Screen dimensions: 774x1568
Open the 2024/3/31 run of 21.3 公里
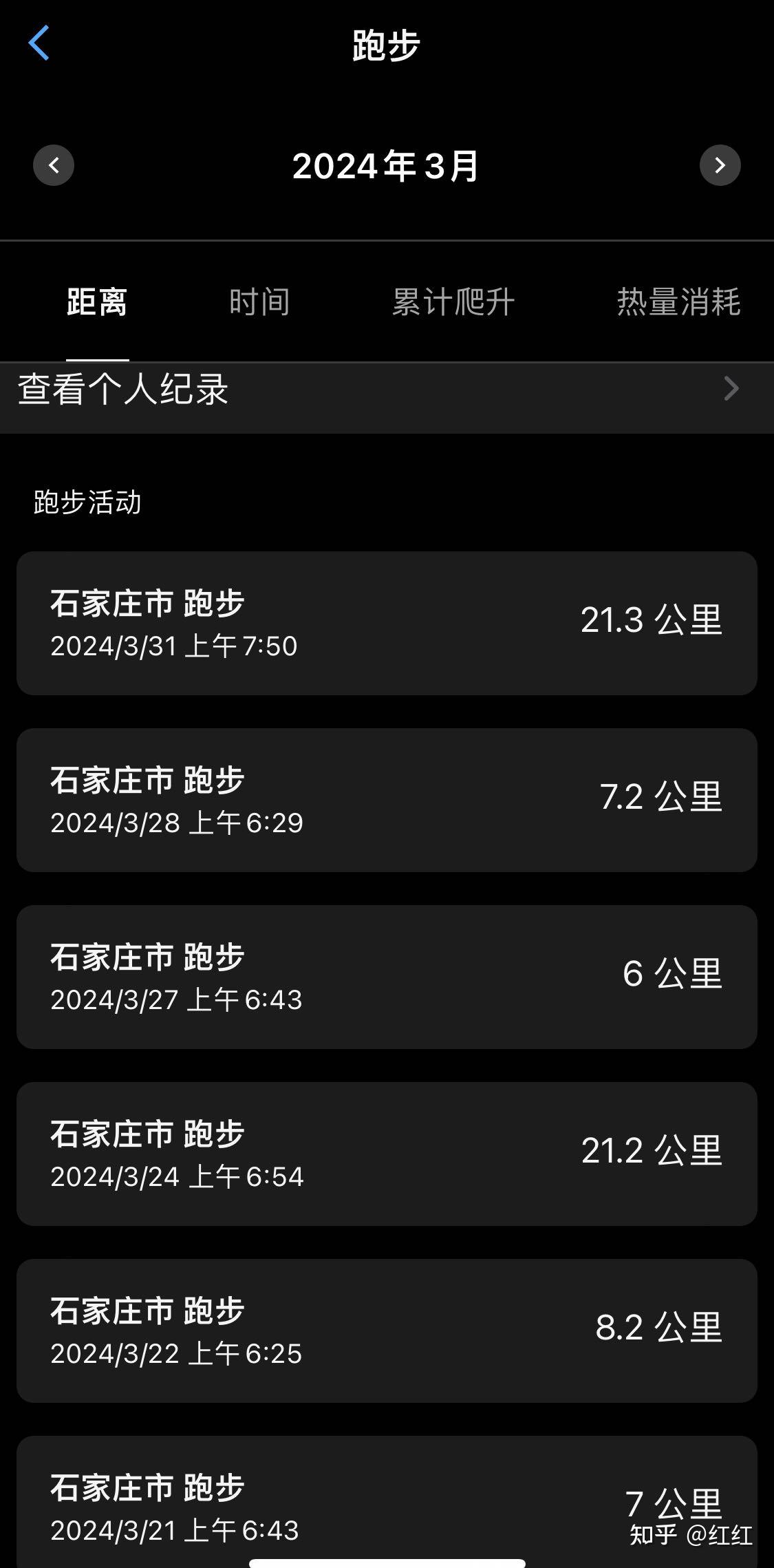(x=387, y=623)
